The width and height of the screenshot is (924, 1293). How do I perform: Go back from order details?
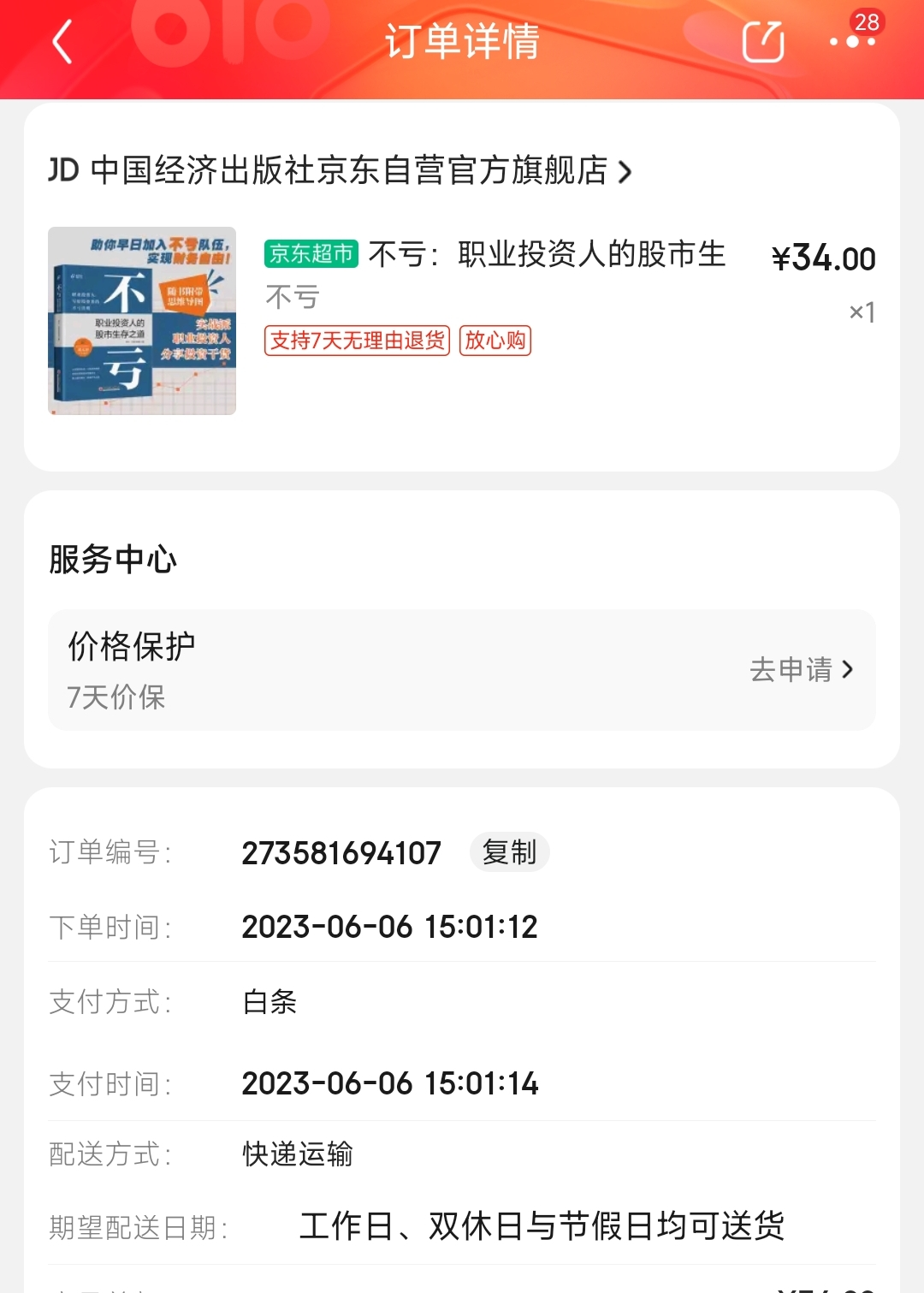tap(62, 42)
